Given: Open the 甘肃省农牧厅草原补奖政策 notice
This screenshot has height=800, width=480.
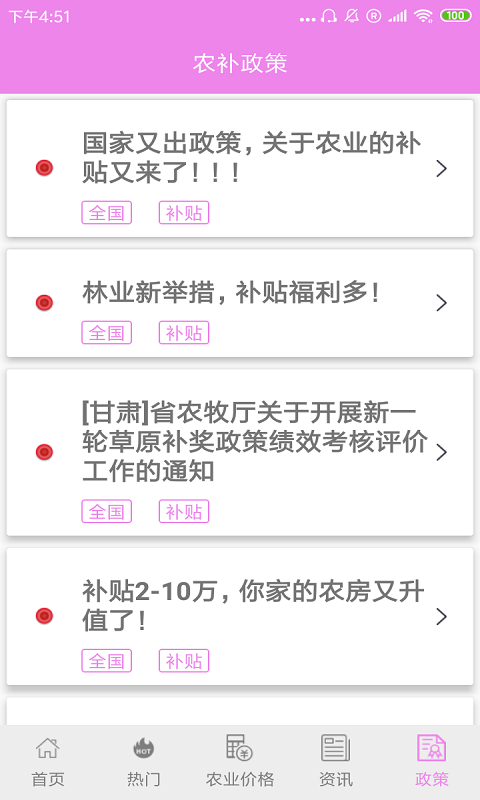Looking at the screenshot, I should point(240,452).
